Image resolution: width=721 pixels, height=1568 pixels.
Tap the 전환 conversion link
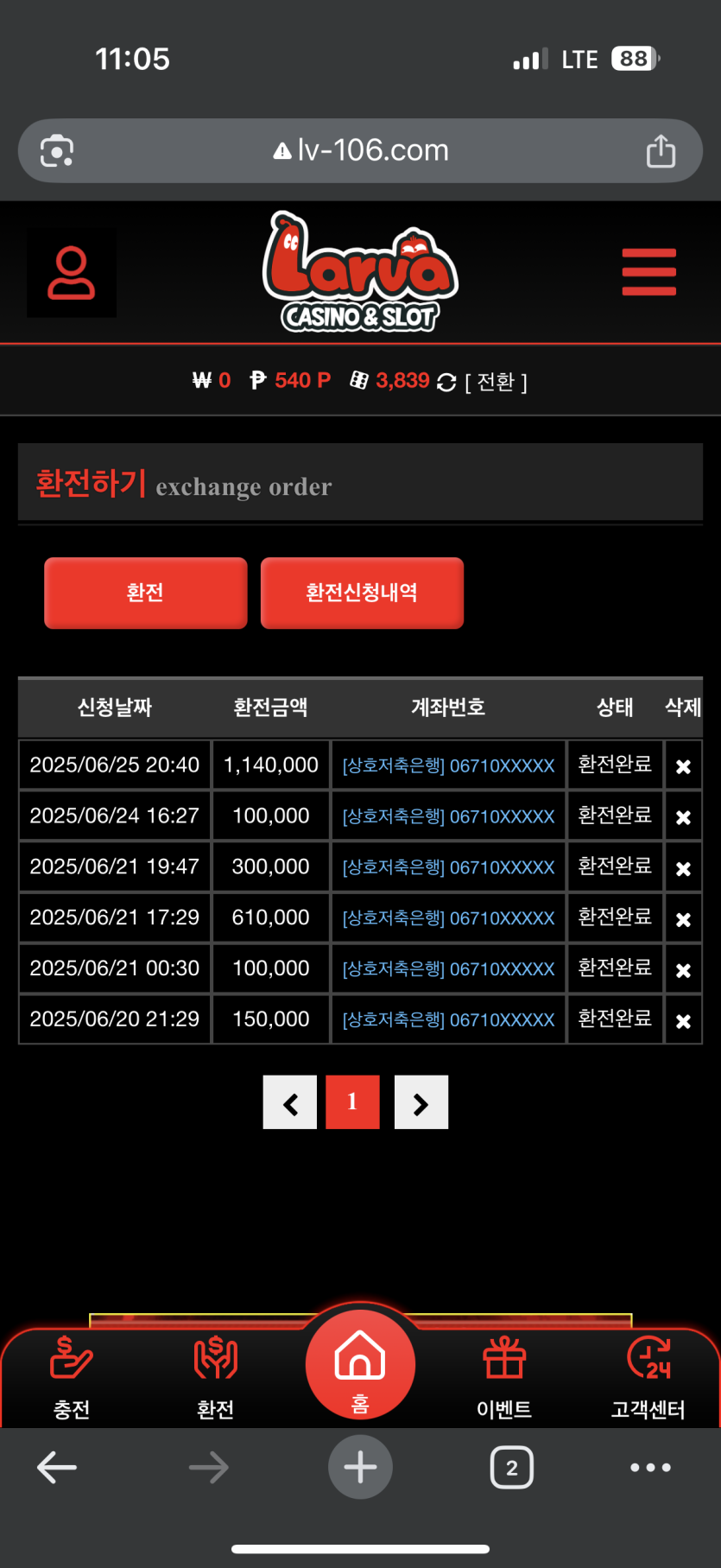coord(496,382)
